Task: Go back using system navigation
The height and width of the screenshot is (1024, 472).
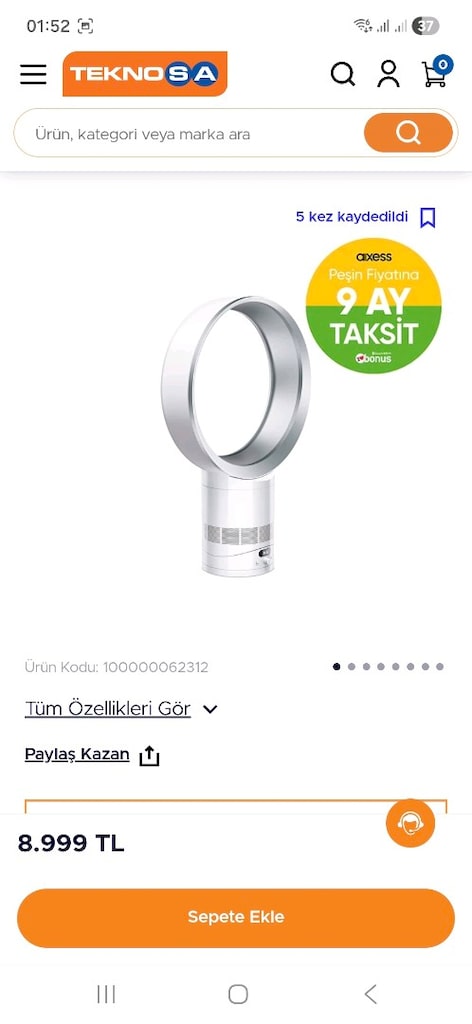Action: coord(370,995)
